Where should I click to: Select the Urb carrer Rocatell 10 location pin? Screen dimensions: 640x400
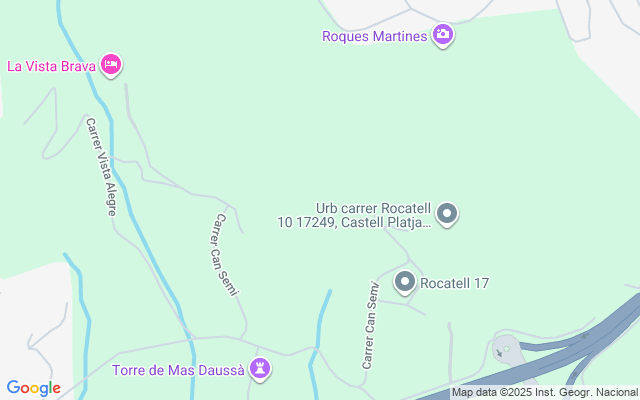pos(448,214)
